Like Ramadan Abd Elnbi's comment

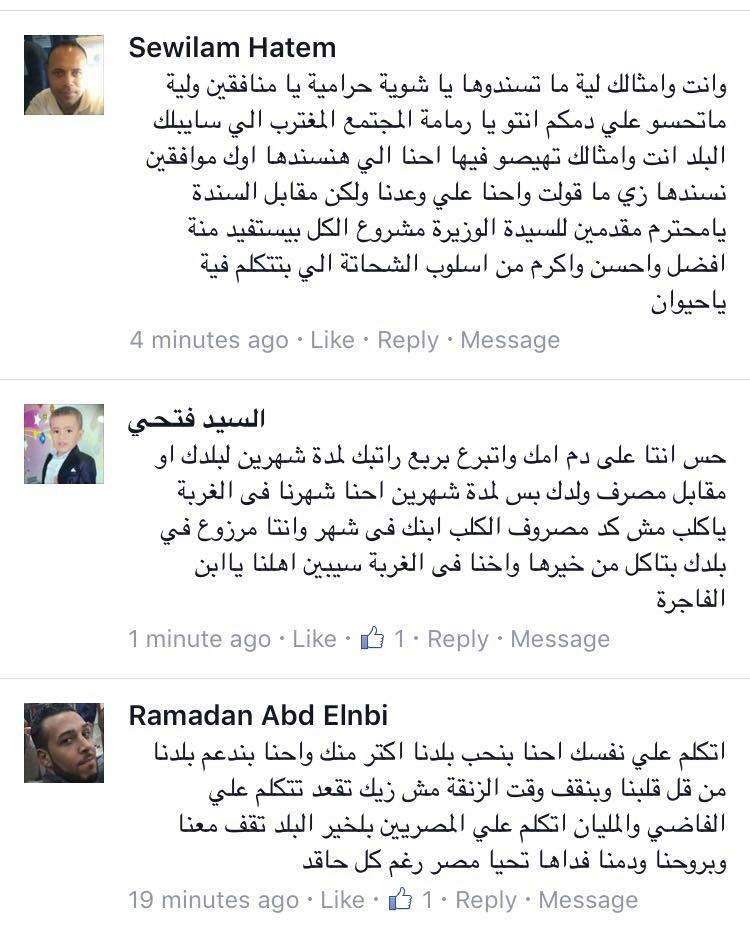tap(342, 900)
